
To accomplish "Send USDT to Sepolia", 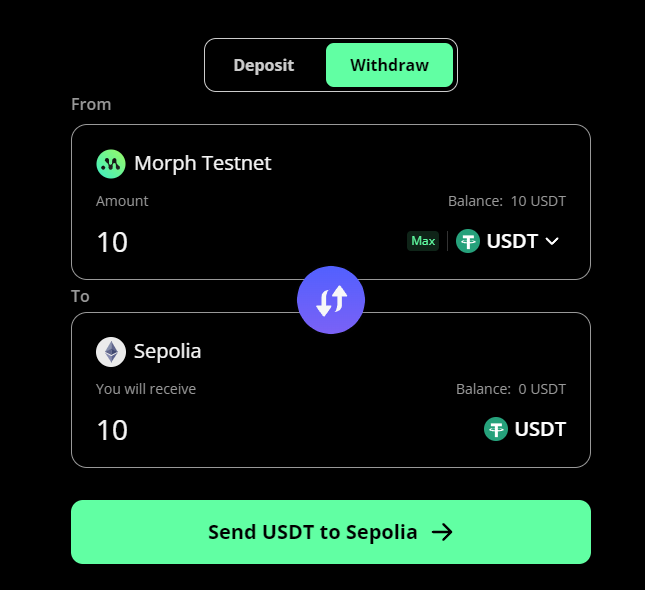I will tap(331, 532).
